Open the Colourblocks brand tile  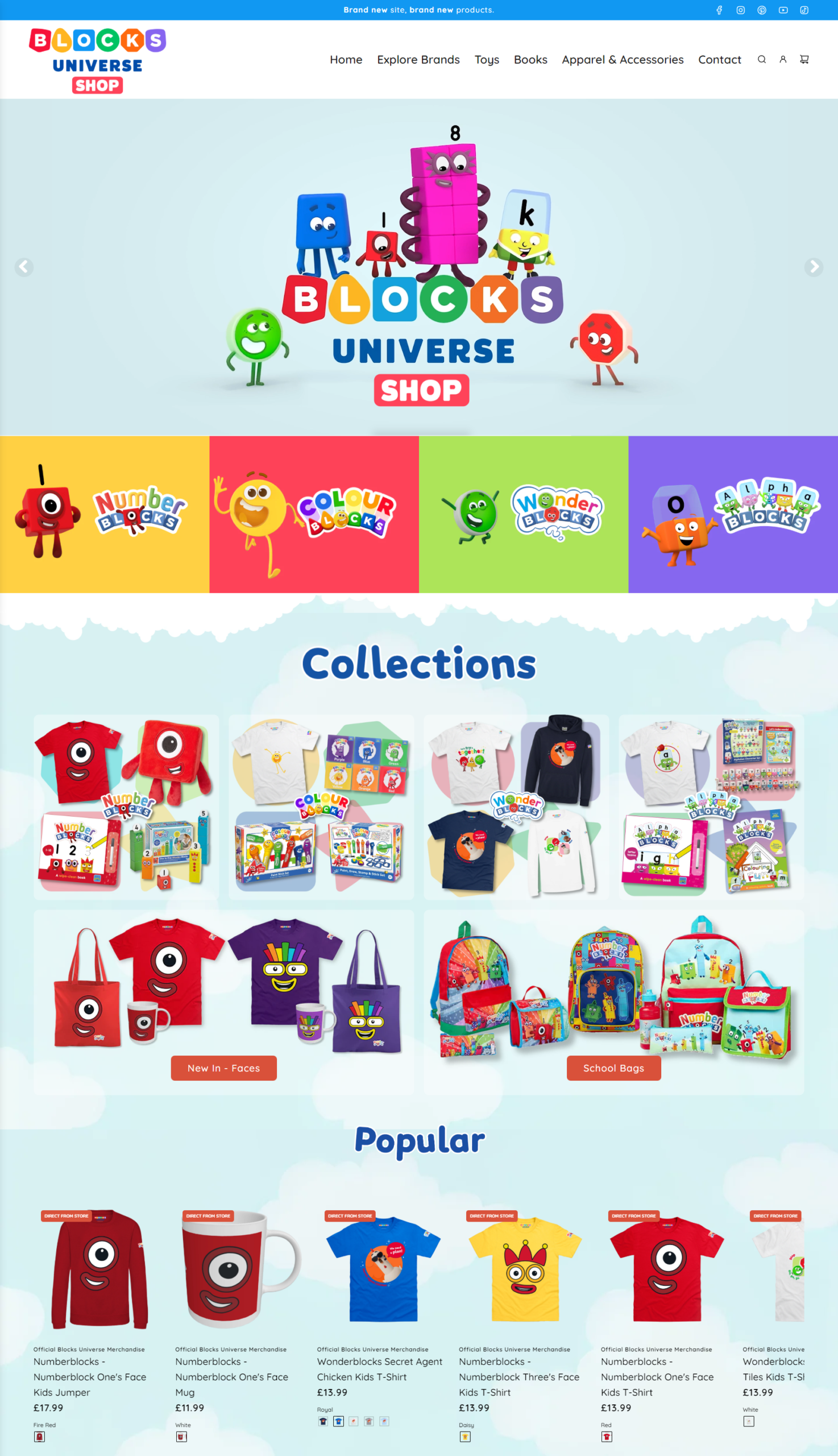point(314,514)
